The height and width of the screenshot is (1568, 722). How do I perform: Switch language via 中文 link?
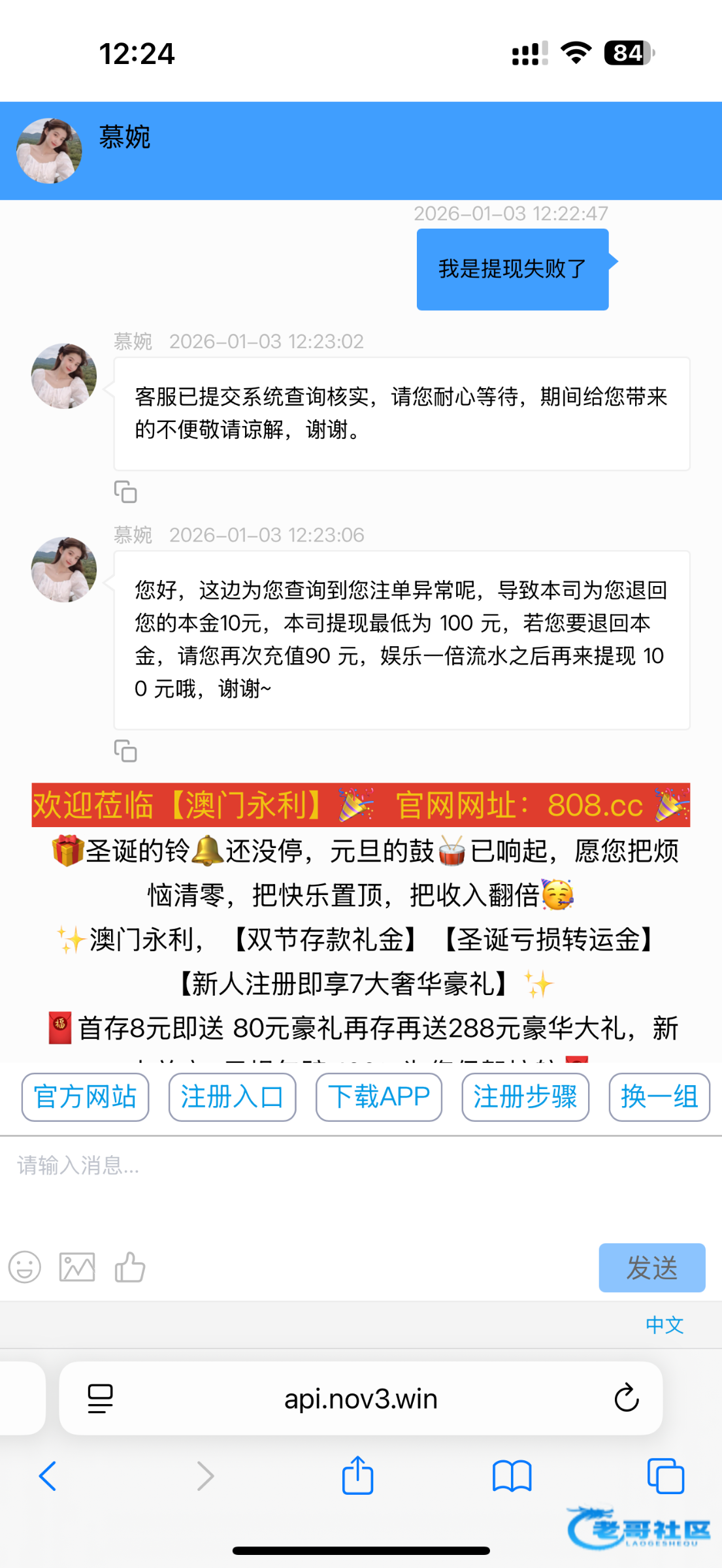(x=664, y=1325)
